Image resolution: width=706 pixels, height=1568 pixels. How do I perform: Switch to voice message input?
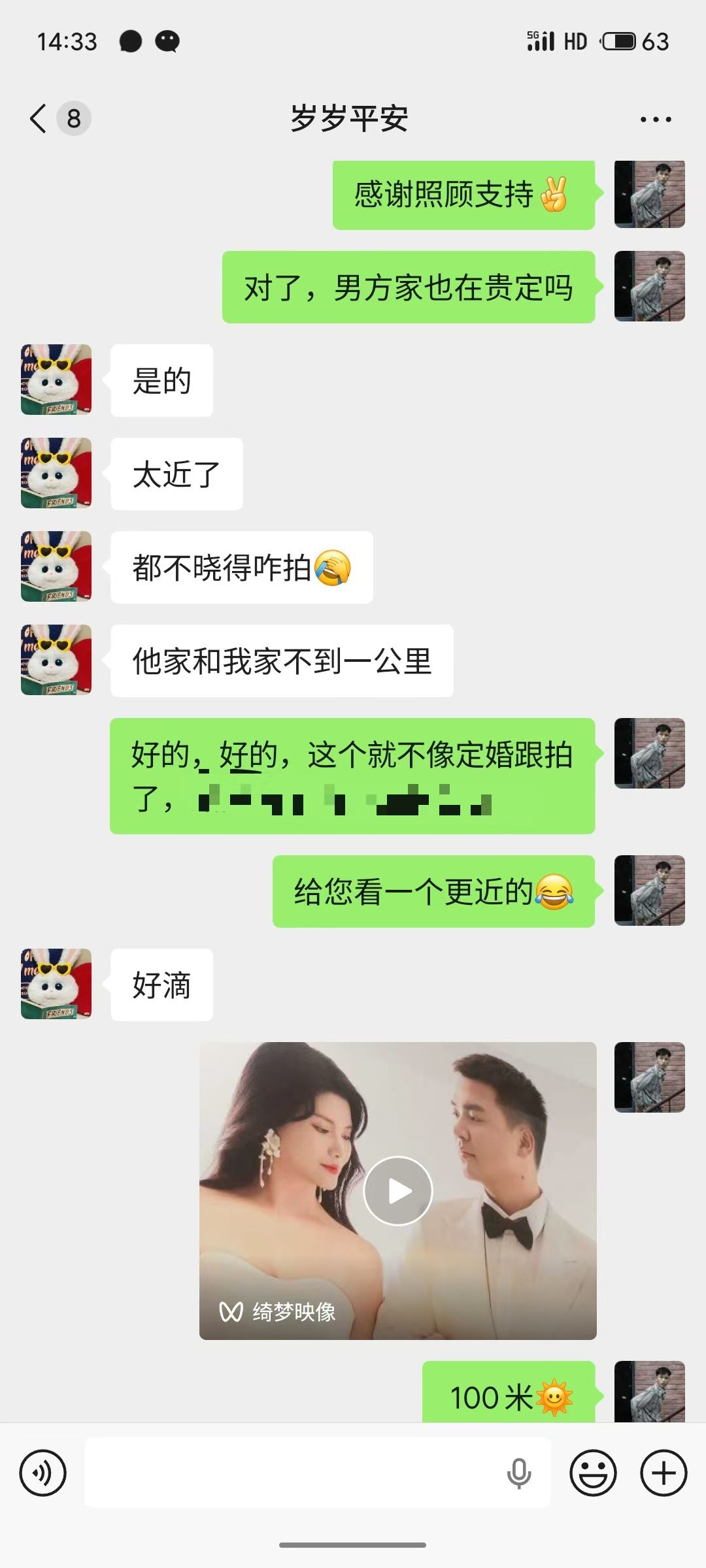(x=43, y=1473)
